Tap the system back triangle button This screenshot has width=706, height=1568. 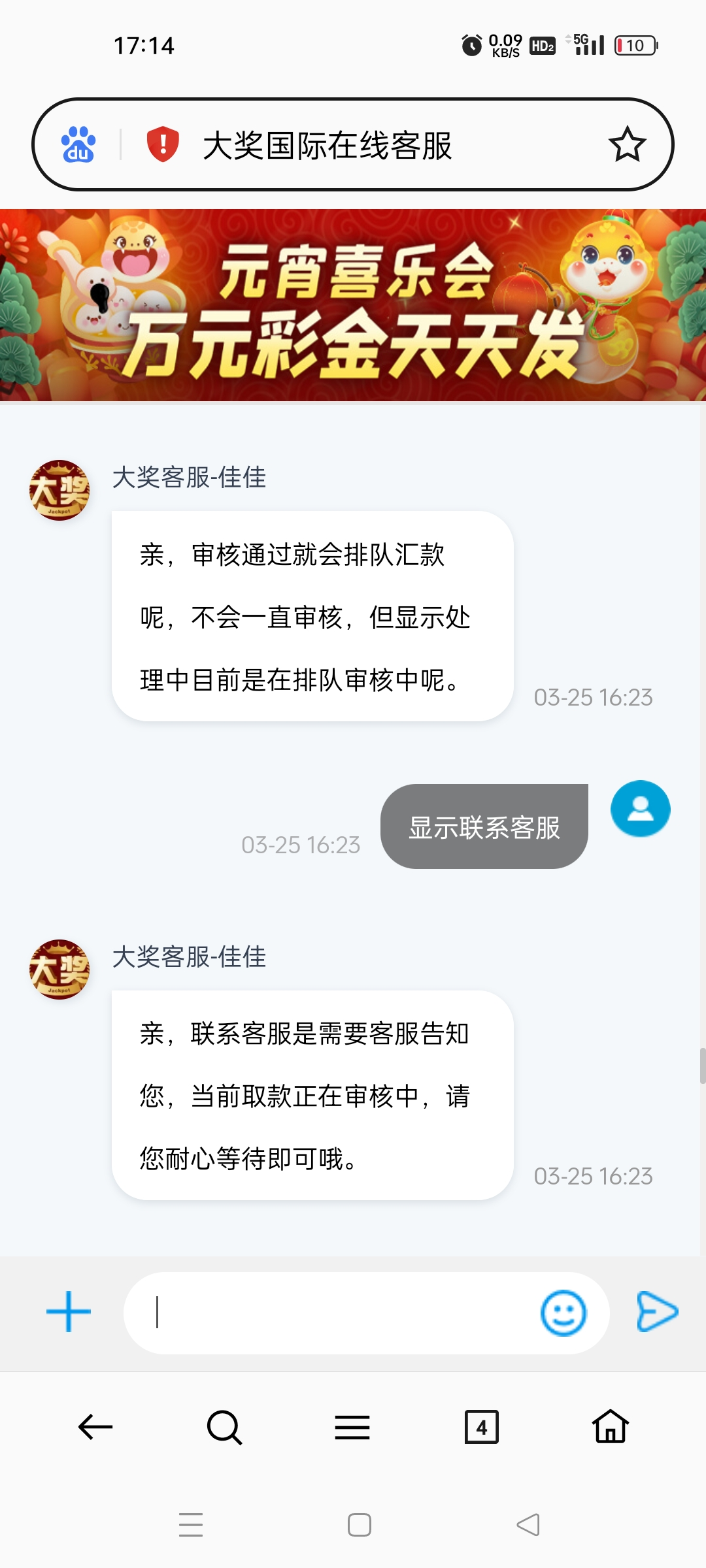pyautogui.click(x=528, y=1525)
